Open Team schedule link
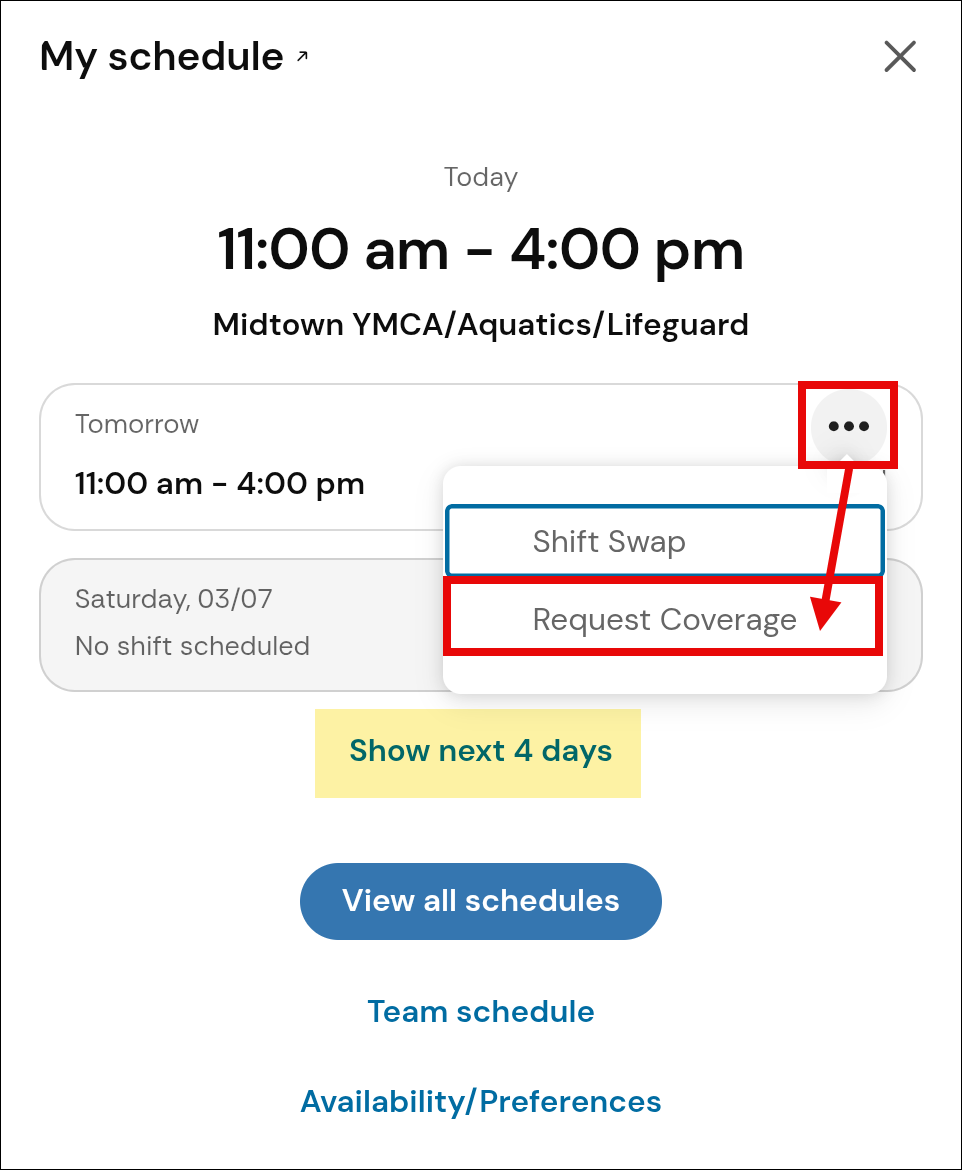 click(x=480, y=1012)
